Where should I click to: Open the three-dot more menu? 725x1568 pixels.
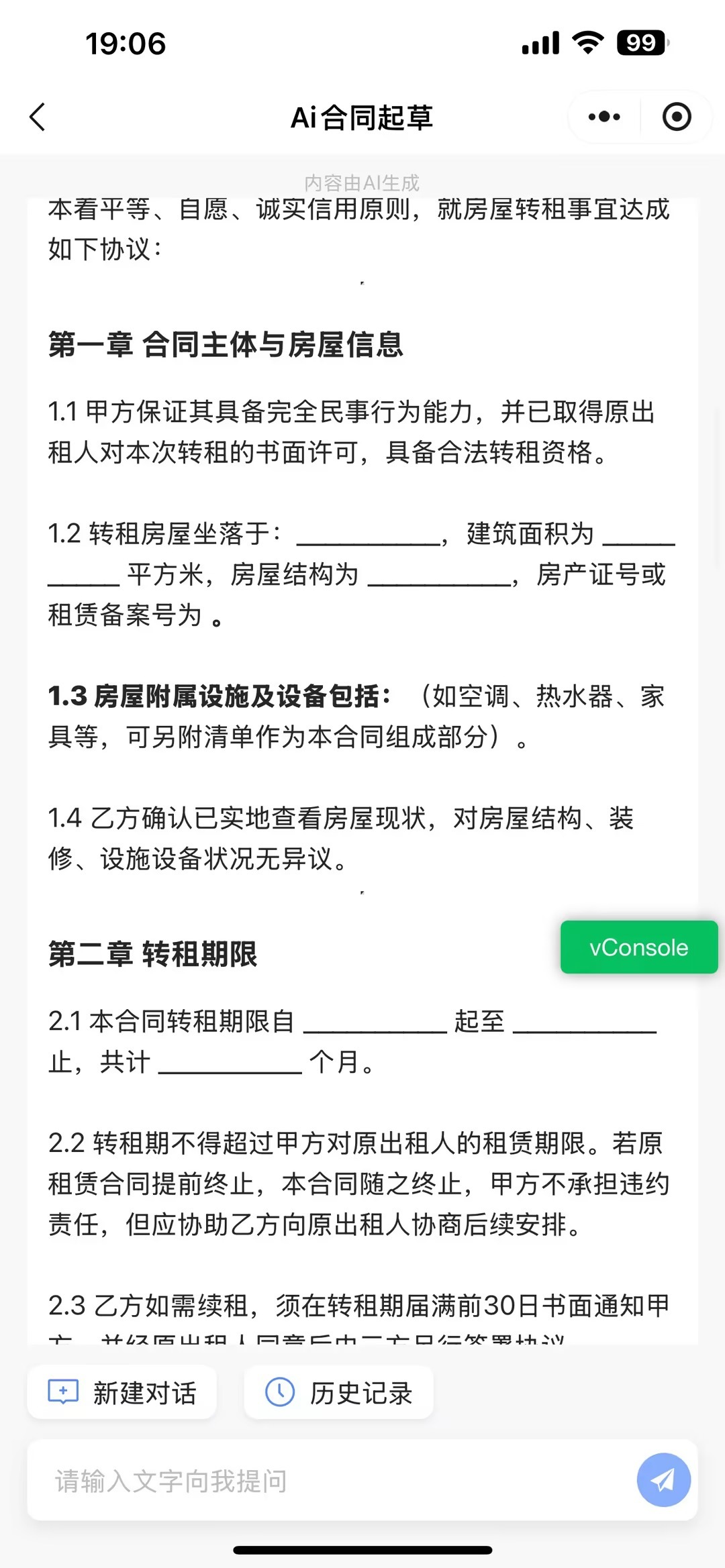(x=603, y=117)
